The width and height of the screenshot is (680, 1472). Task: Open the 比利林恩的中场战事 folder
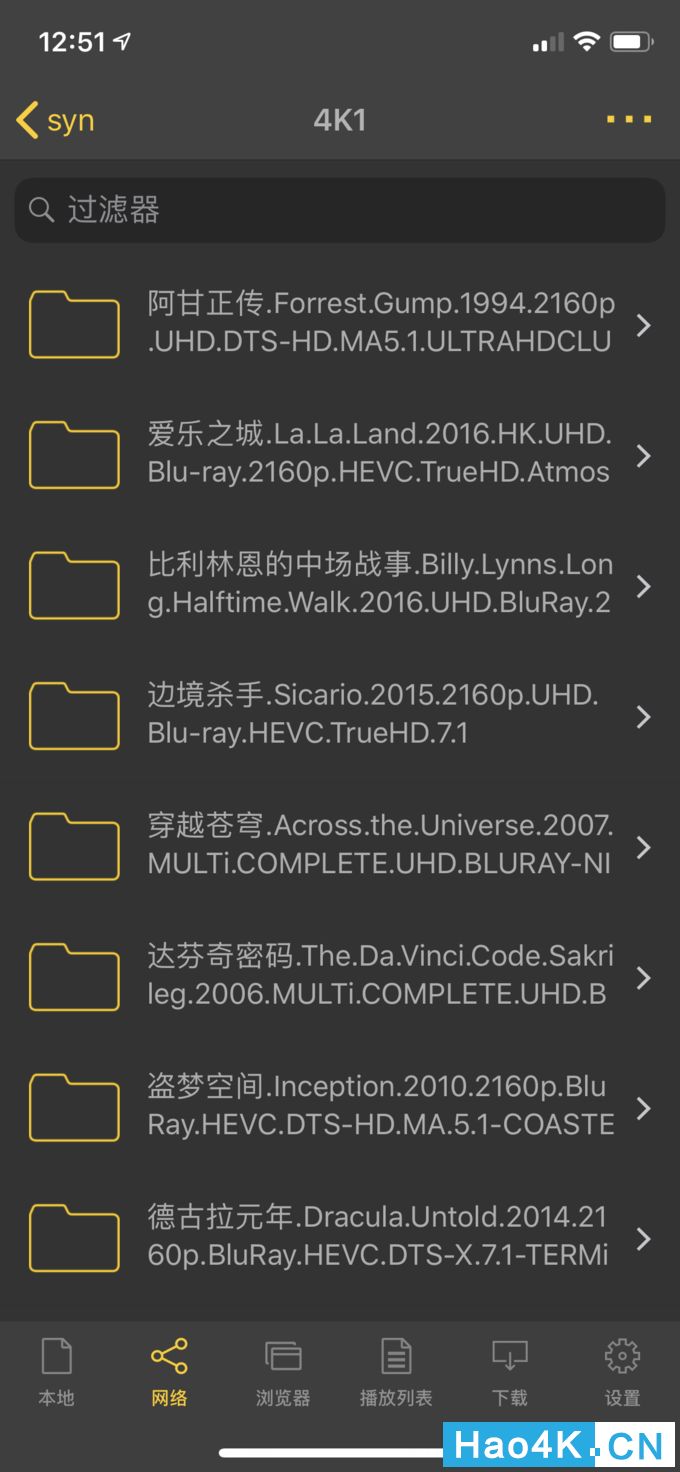tap(340, 586)
